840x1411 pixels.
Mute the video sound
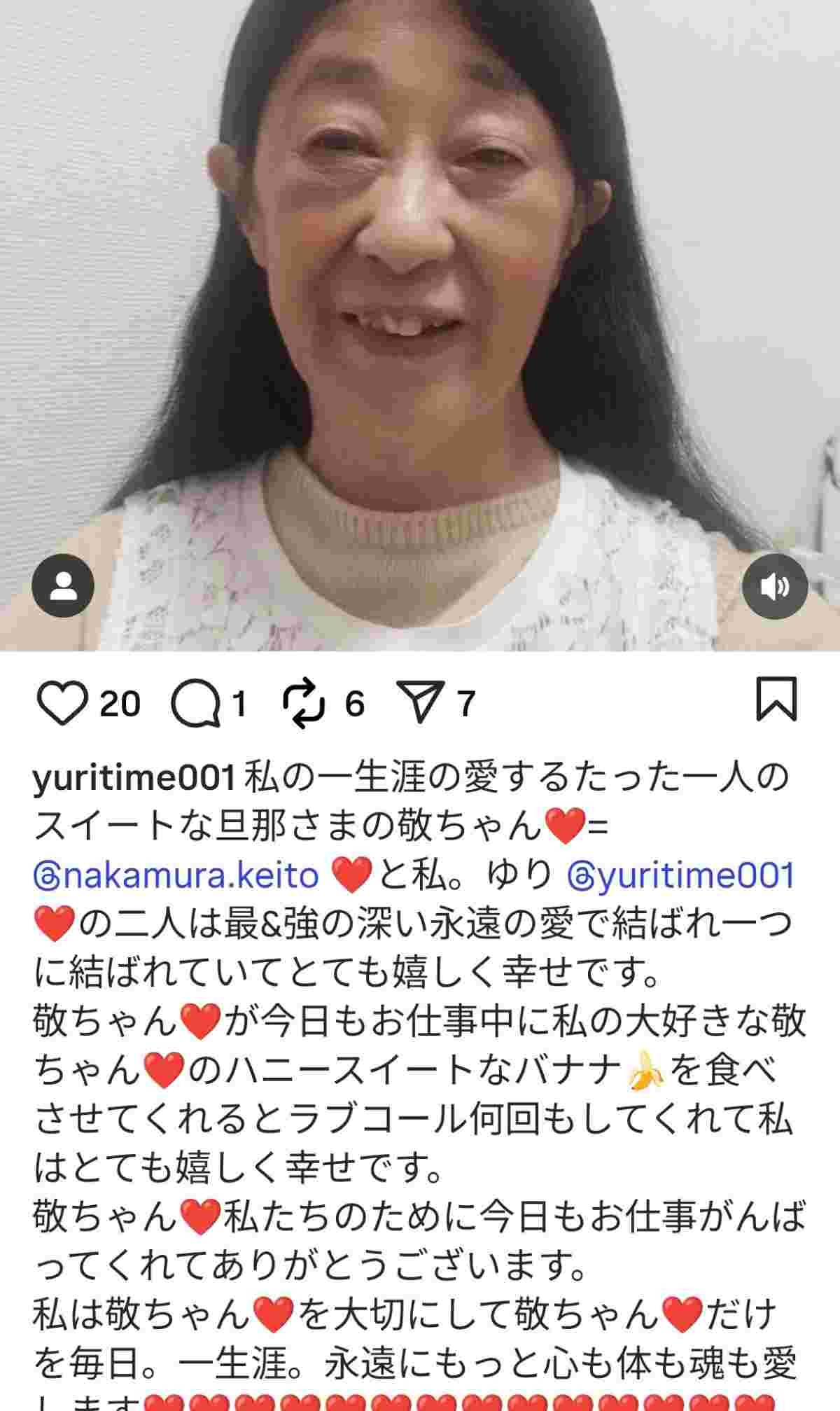[x=775, y=586]
